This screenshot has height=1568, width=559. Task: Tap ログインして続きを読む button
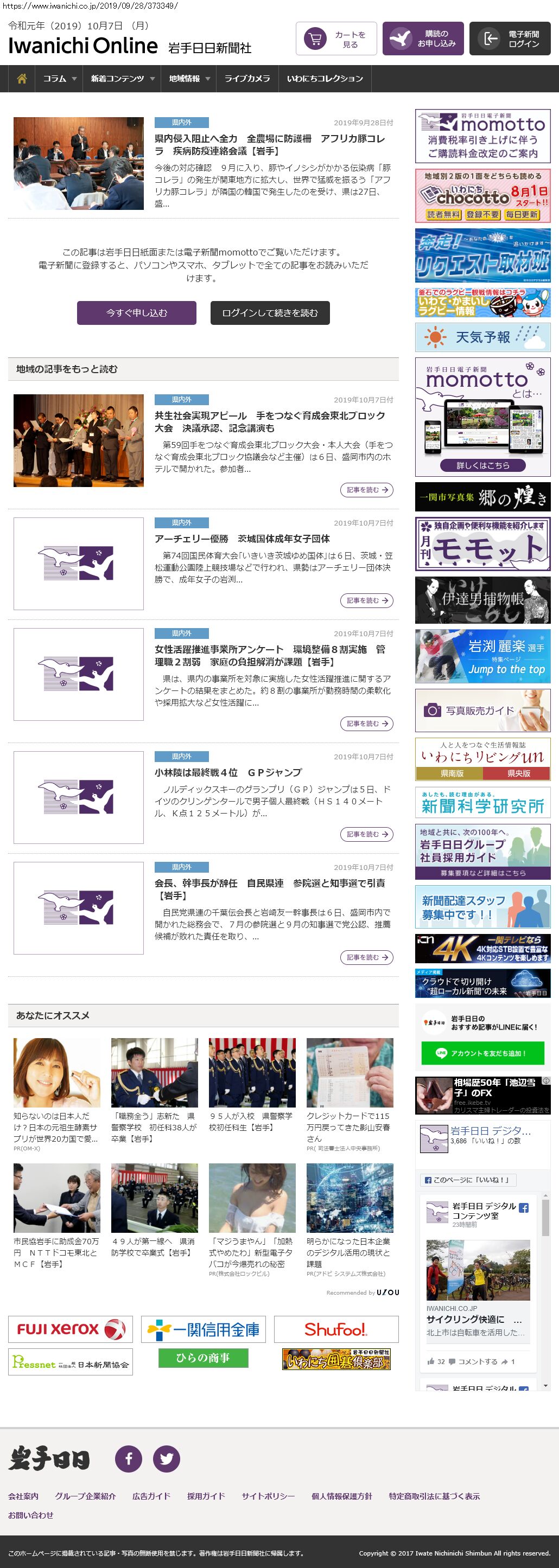[270, 313]
